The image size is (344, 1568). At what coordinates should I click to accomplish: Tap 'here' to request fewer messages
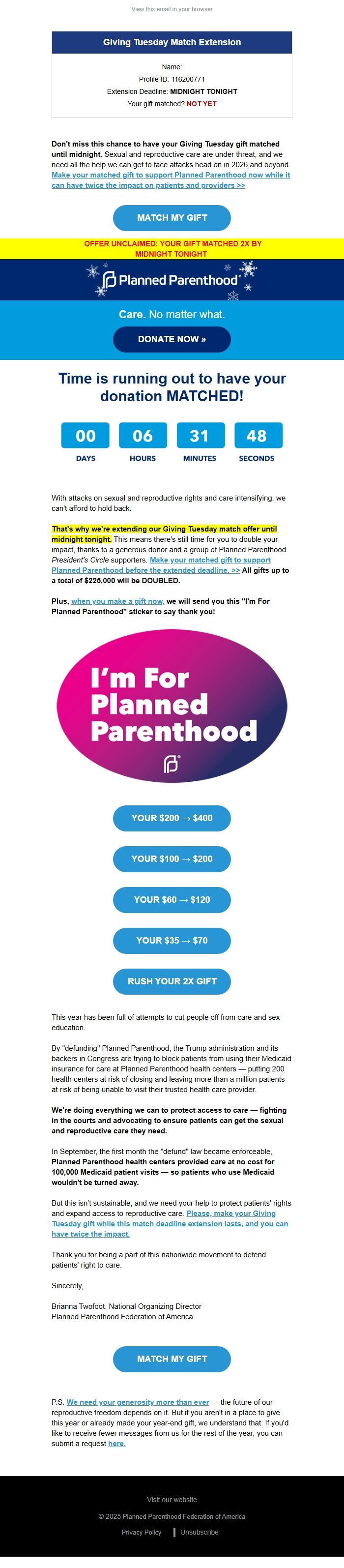tap(117, 1444)
